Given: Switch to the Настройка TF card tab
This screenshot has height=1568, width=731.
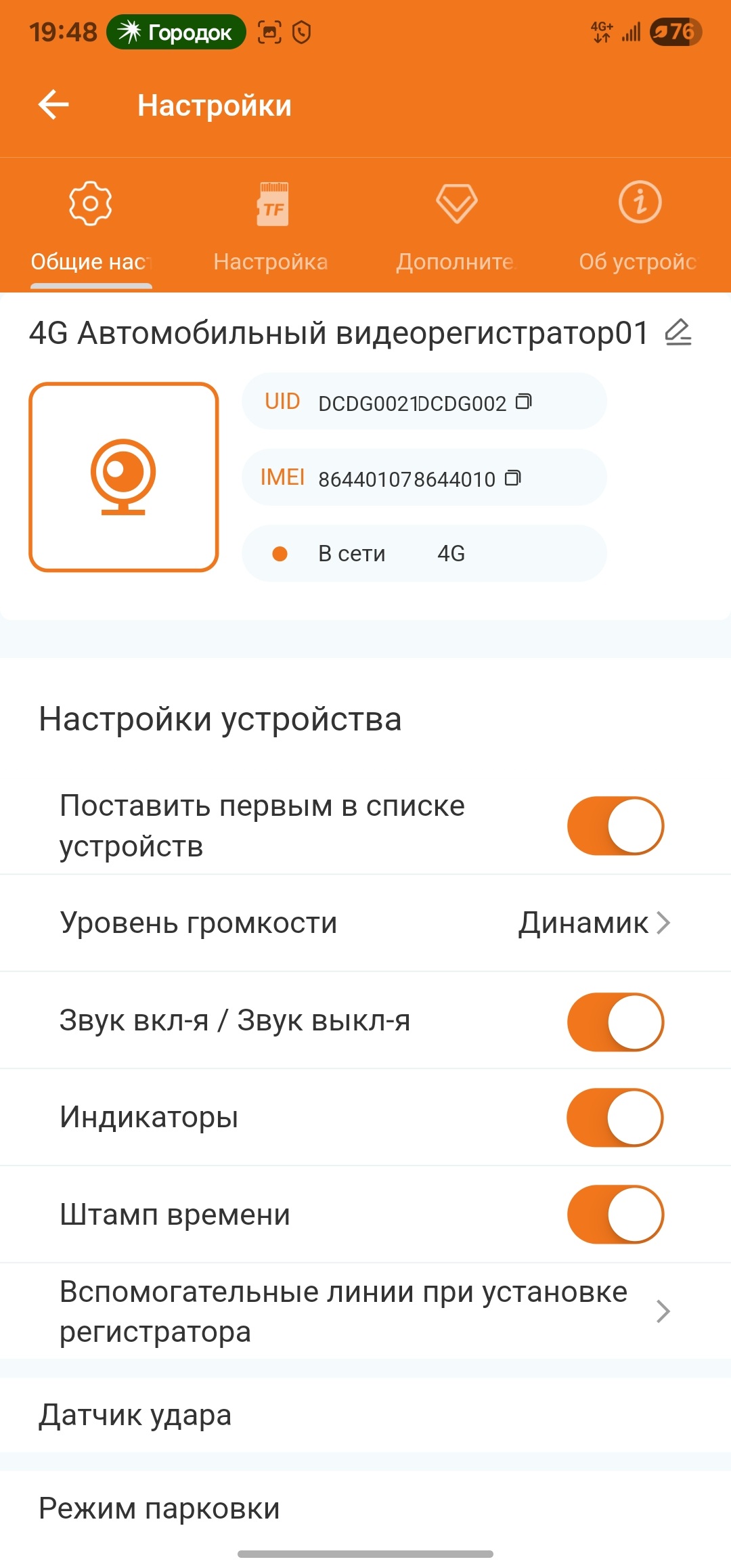Looking at the screenshot, I should click(271, 225).
